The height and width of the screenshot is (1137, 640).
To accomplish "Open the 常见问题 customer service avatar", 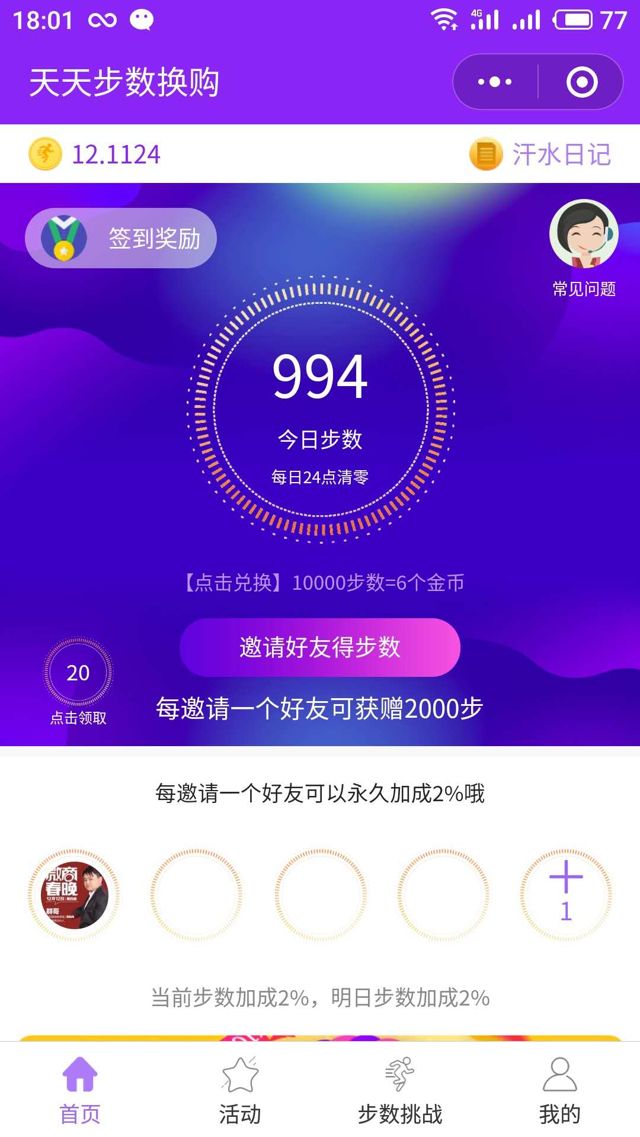I will tap(583, 236).
